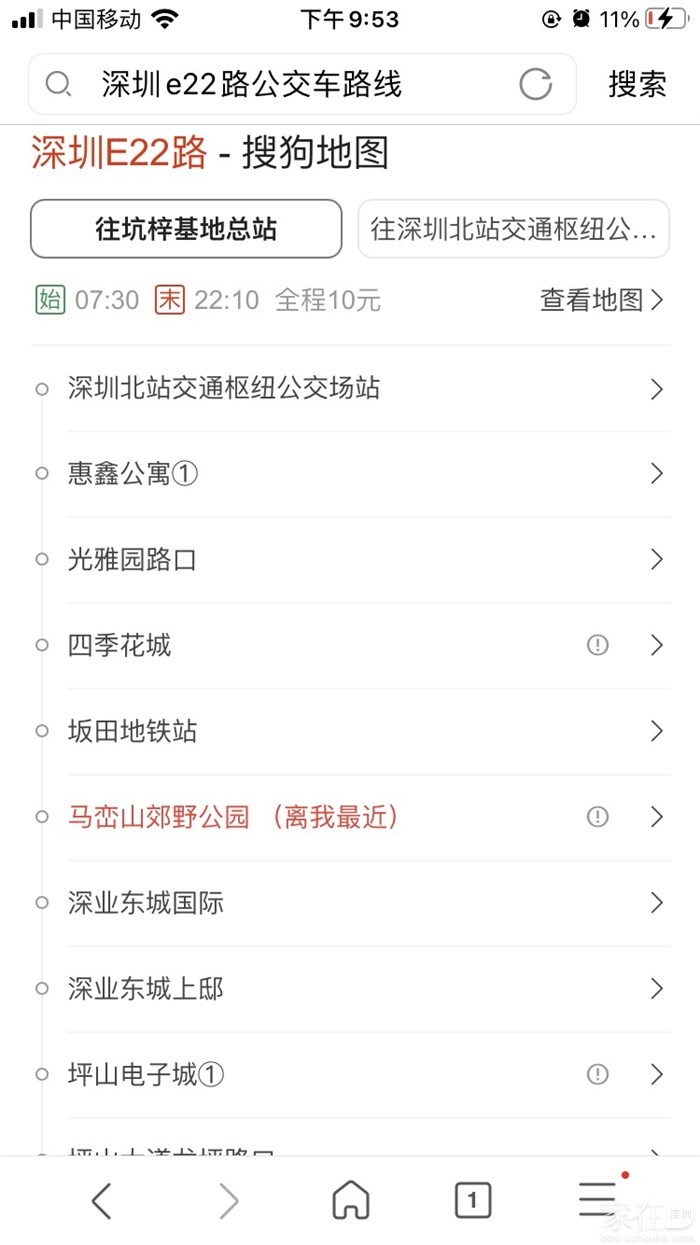The height and width of the screenshot is (1245, 700).
Task: Tap the 搜索 button
Action: point(637,85)
